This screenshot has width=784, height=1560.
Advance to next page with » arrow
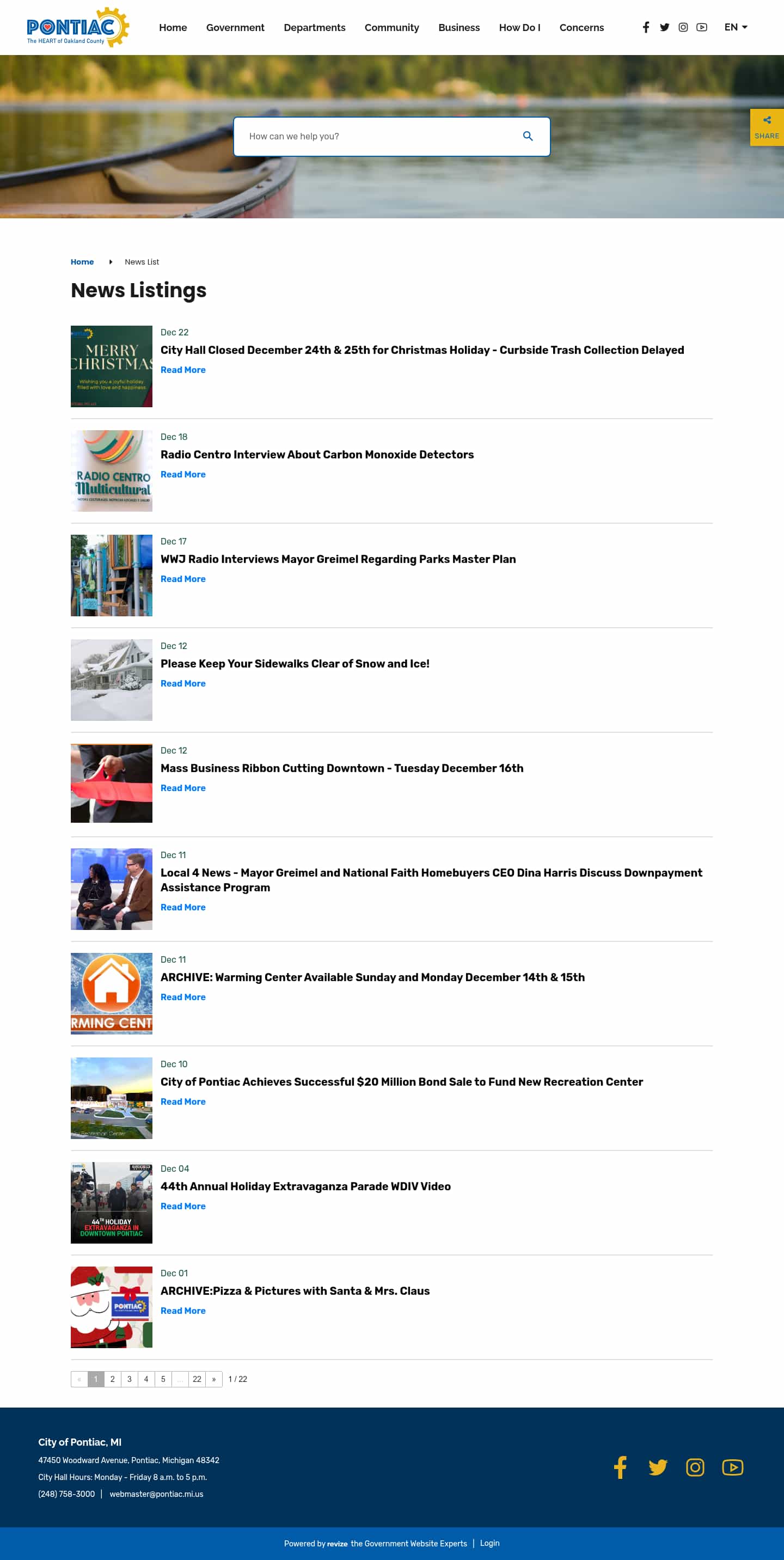[214, 1379]
